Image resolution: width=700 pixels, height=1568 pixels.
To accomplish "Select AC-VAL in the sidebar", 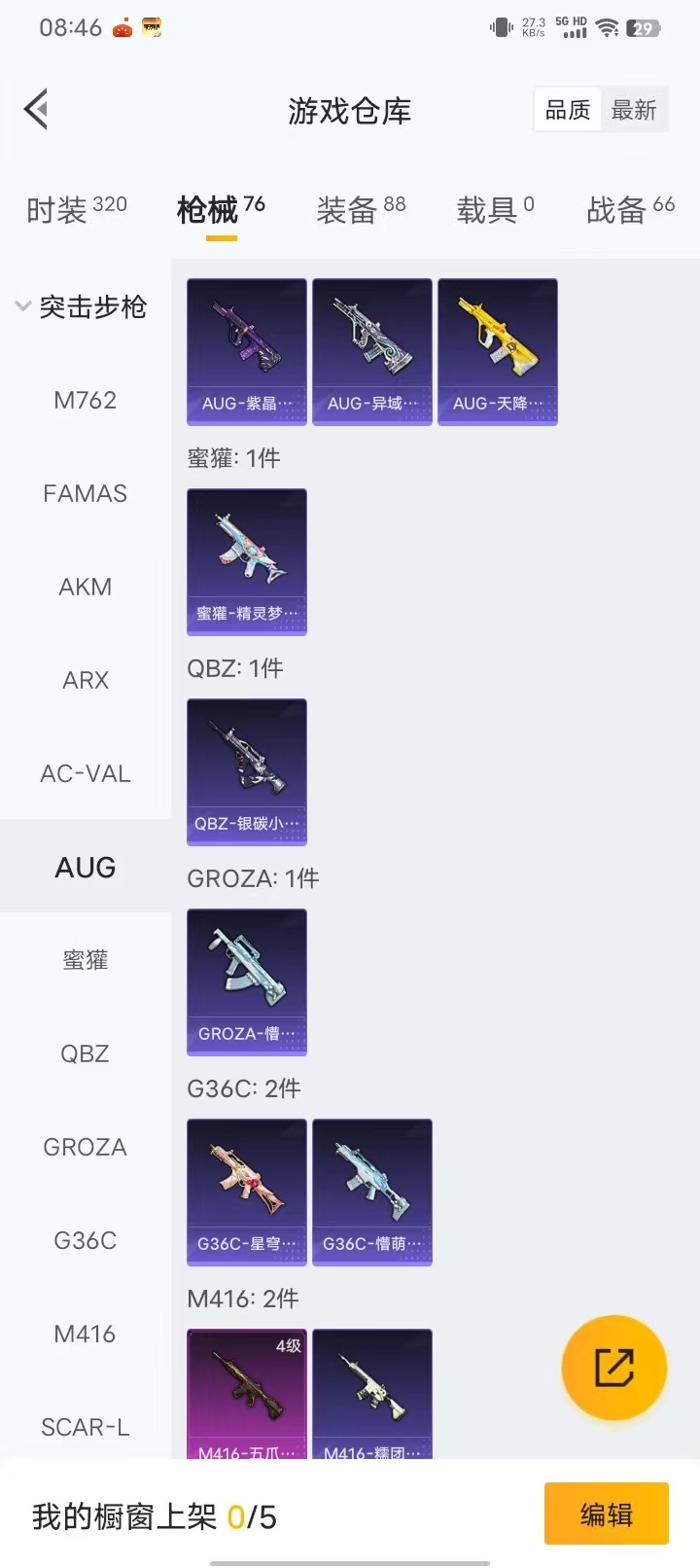I will [x=85, y=773].
